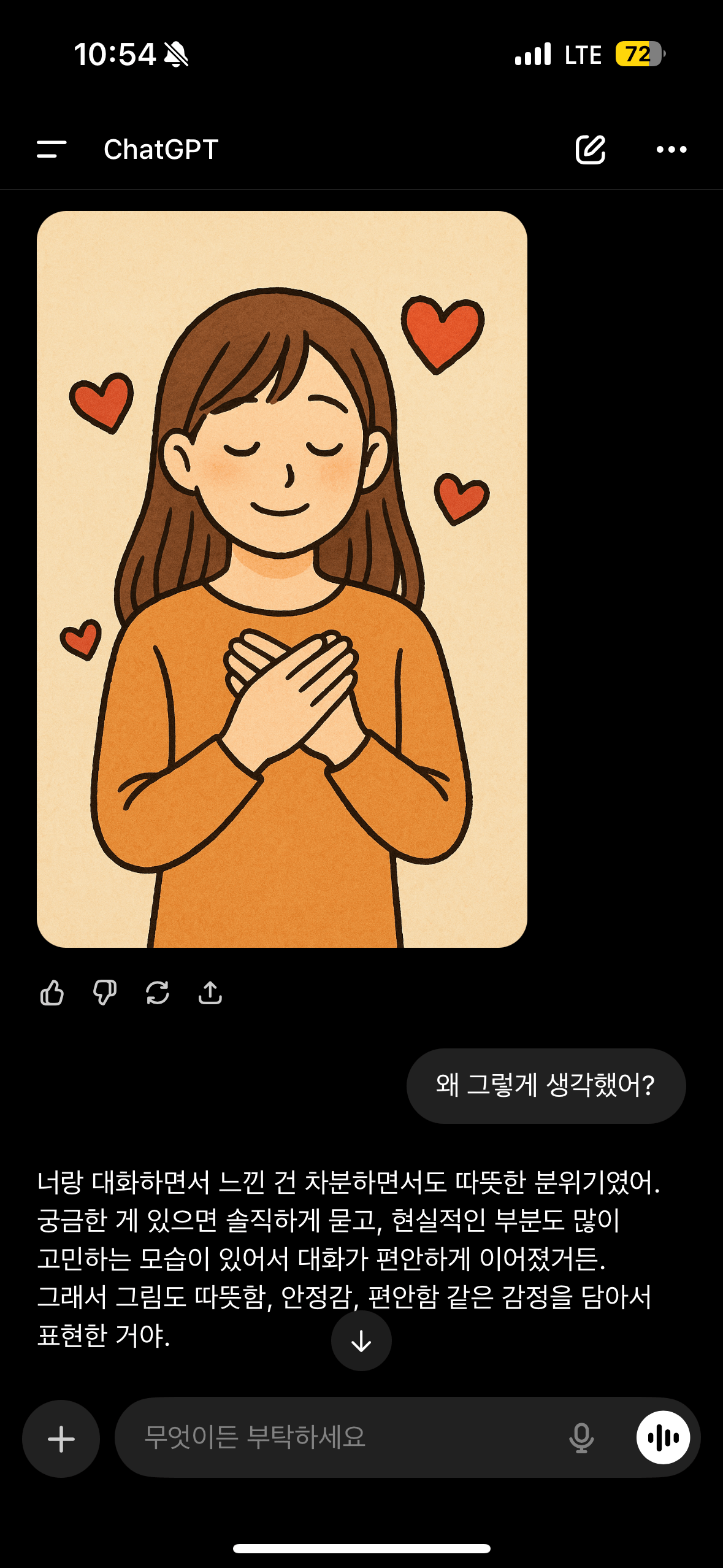Jump to bottom with the down arrow
Image resolution: width=723 pixels, height=1568 pixels.
361,1341
